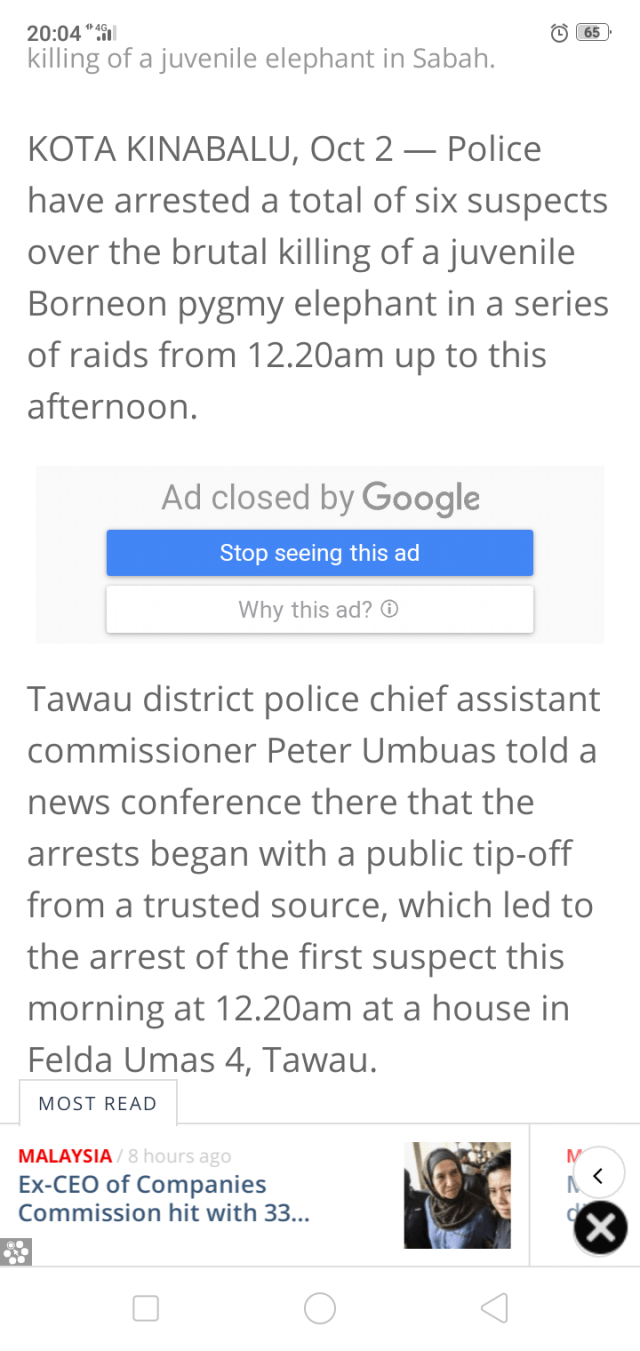Tap Stop seeing this ad button

click(319, 553)
